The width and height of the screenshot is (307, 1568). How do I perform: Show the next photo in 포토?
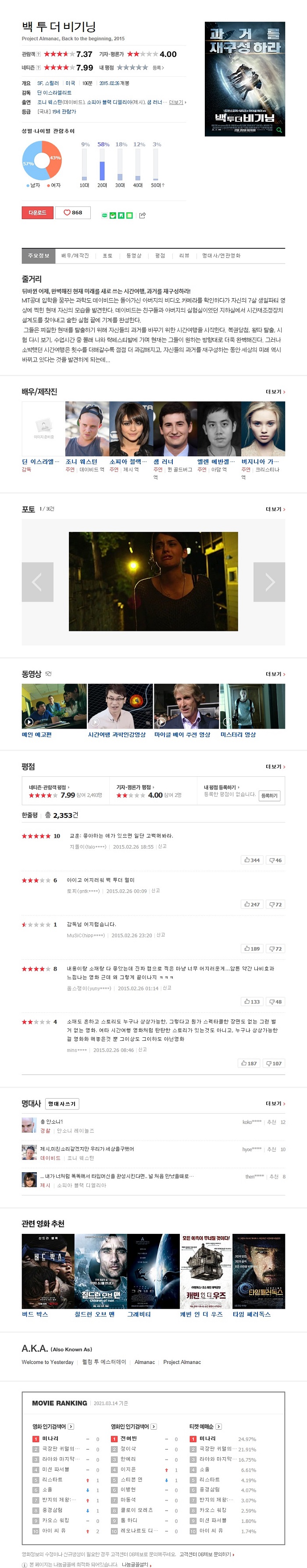click(268, 581)
